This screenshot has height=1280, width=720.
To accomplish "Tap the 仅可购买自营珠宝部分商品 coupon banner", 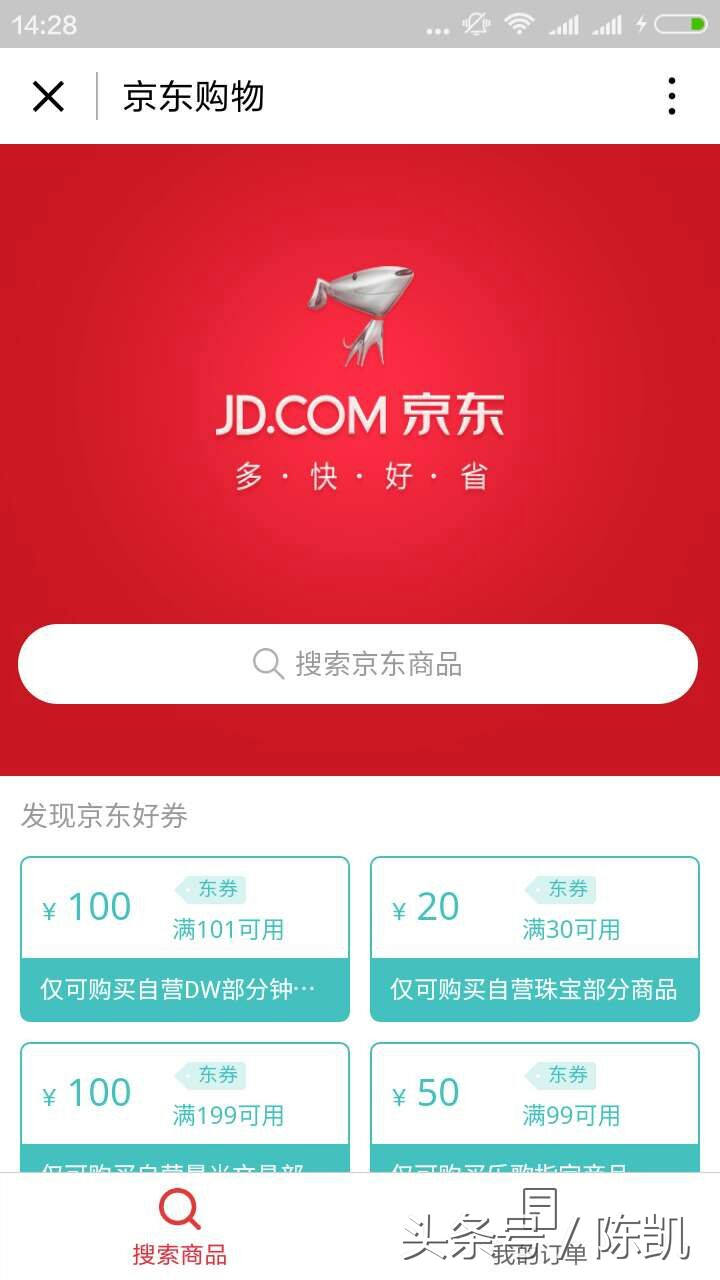I will click(x=533, y=989).
